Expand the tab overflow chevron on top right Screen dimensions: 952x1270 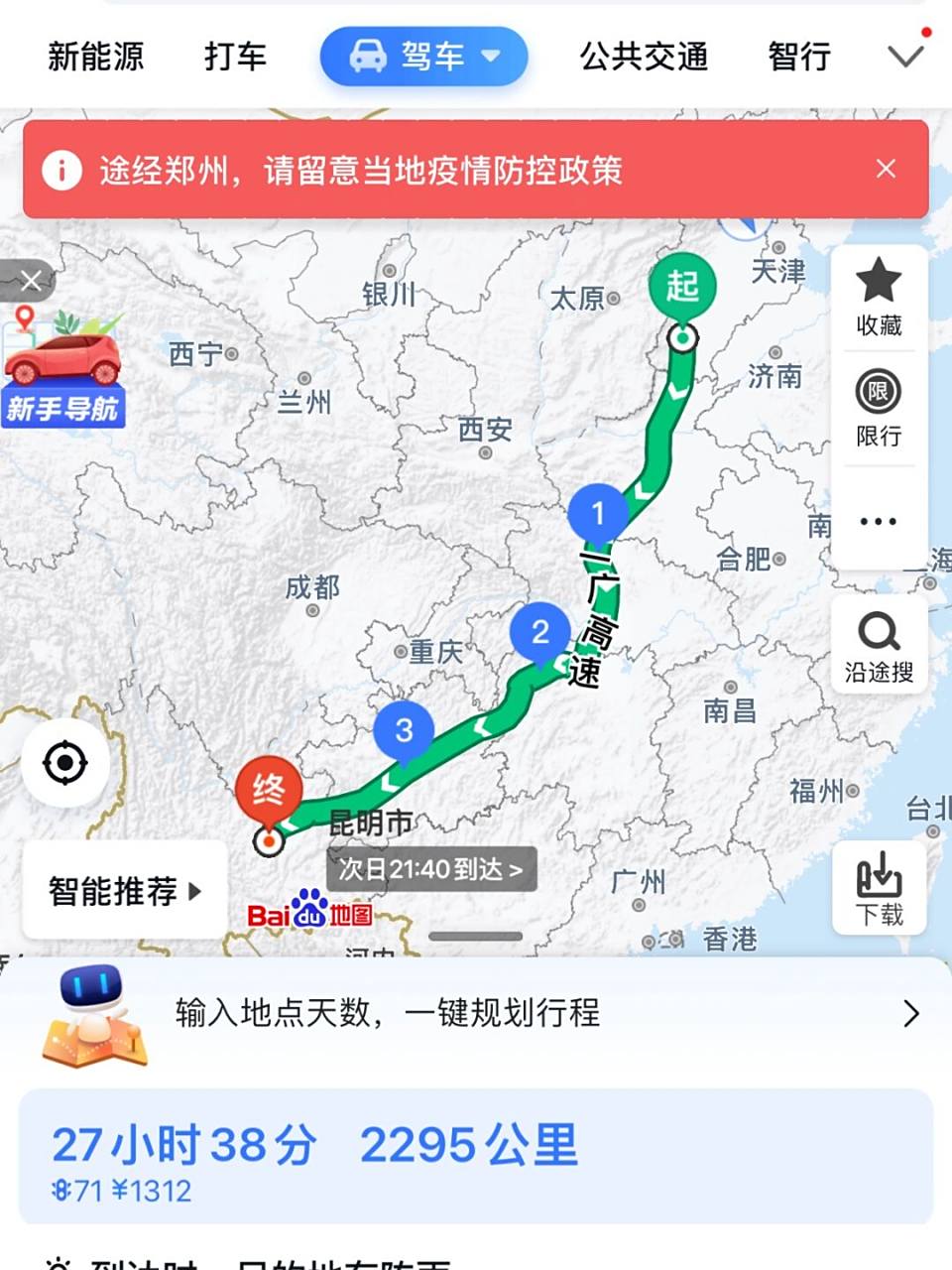(903, 55)
